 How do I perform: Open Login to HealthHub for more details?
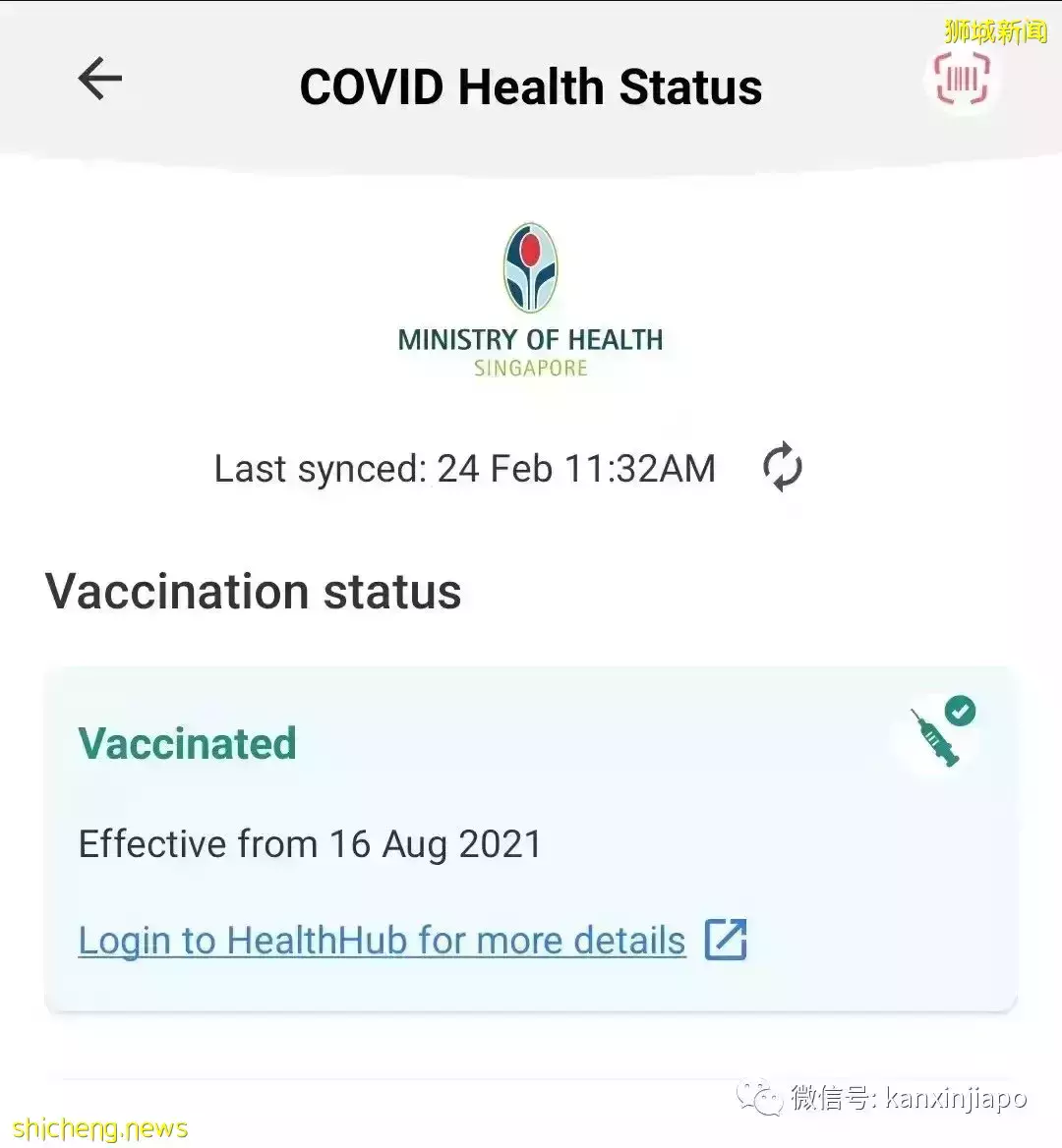pos(381,940)
